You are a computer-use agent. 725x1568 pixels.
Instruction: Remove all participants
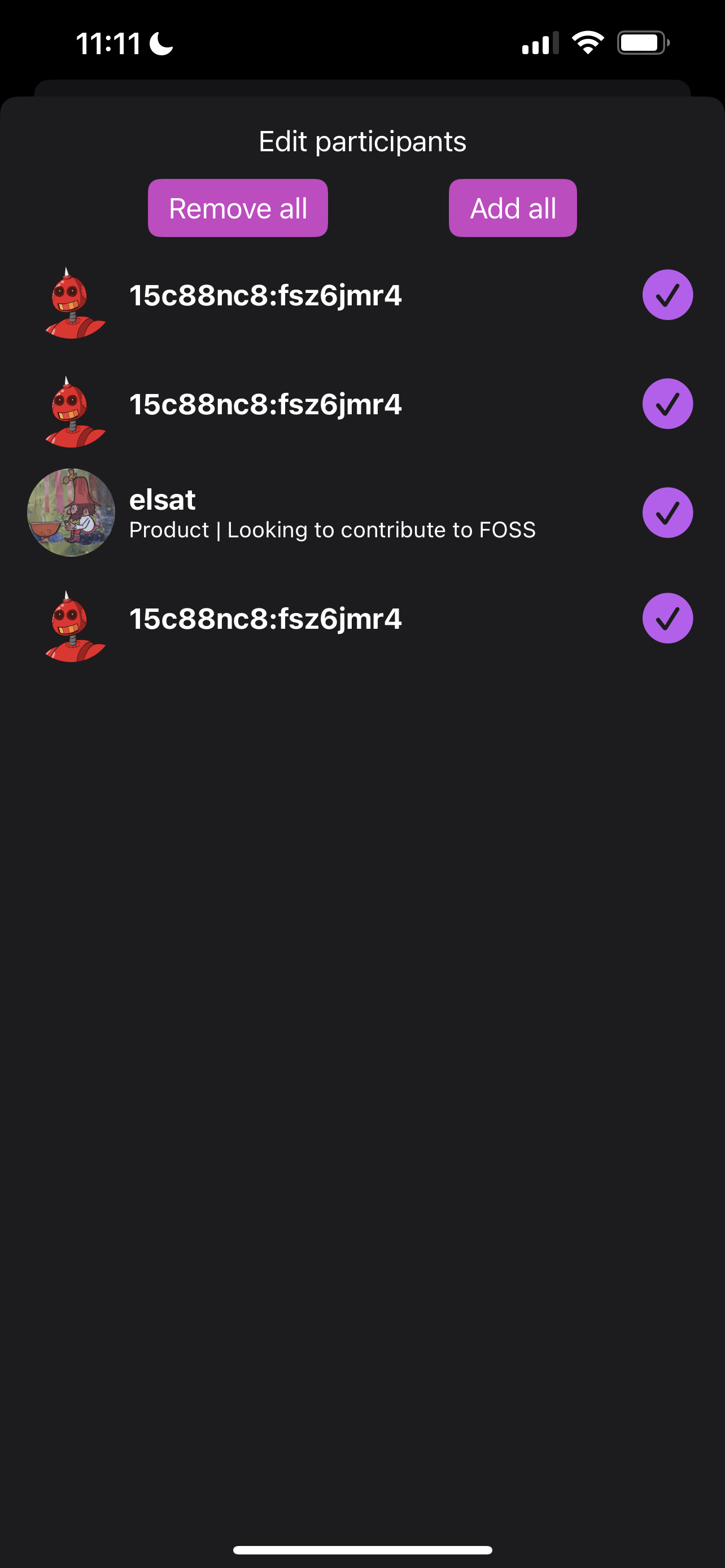click(237, 208)
